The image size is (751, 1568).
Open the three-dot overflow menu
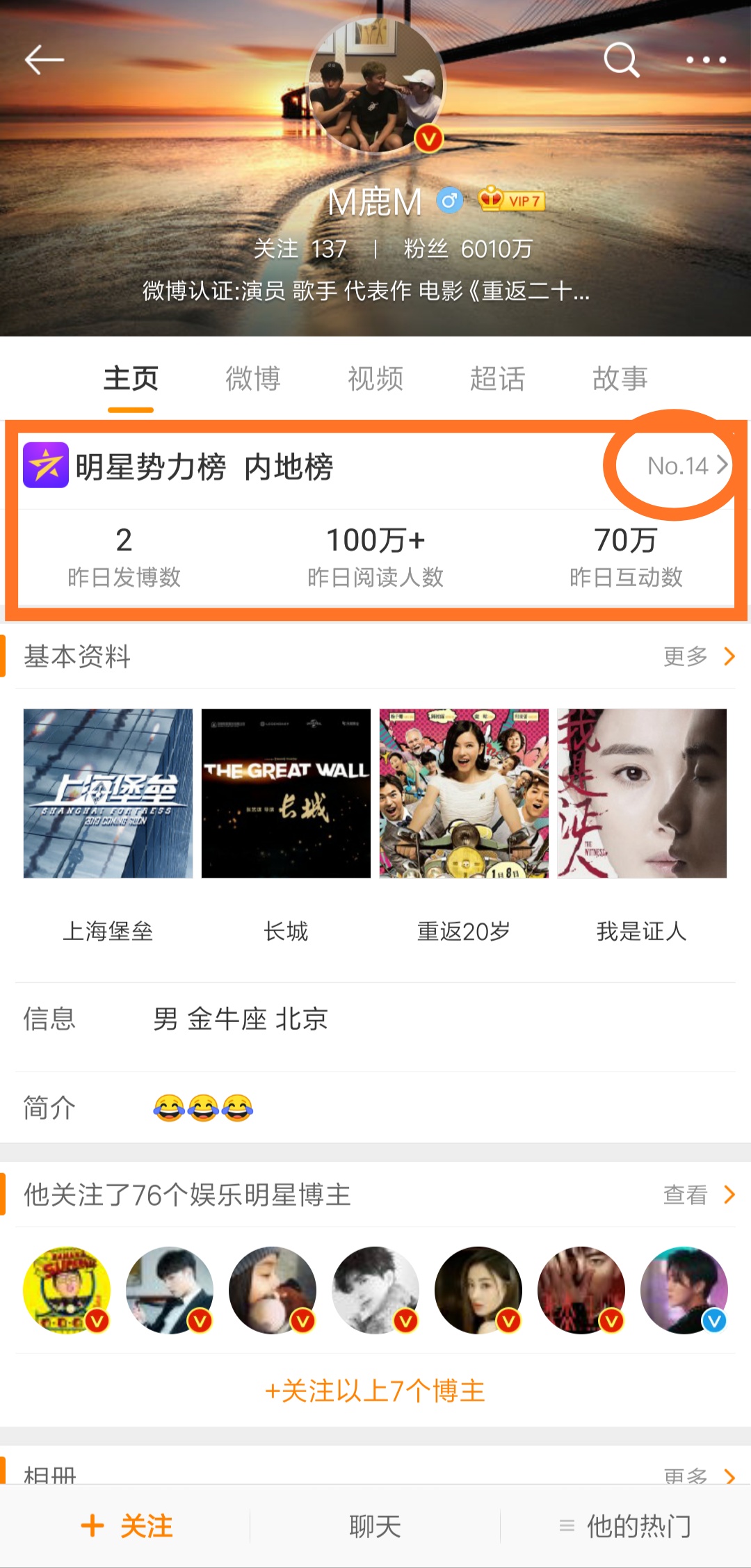(x=706, y=60)
